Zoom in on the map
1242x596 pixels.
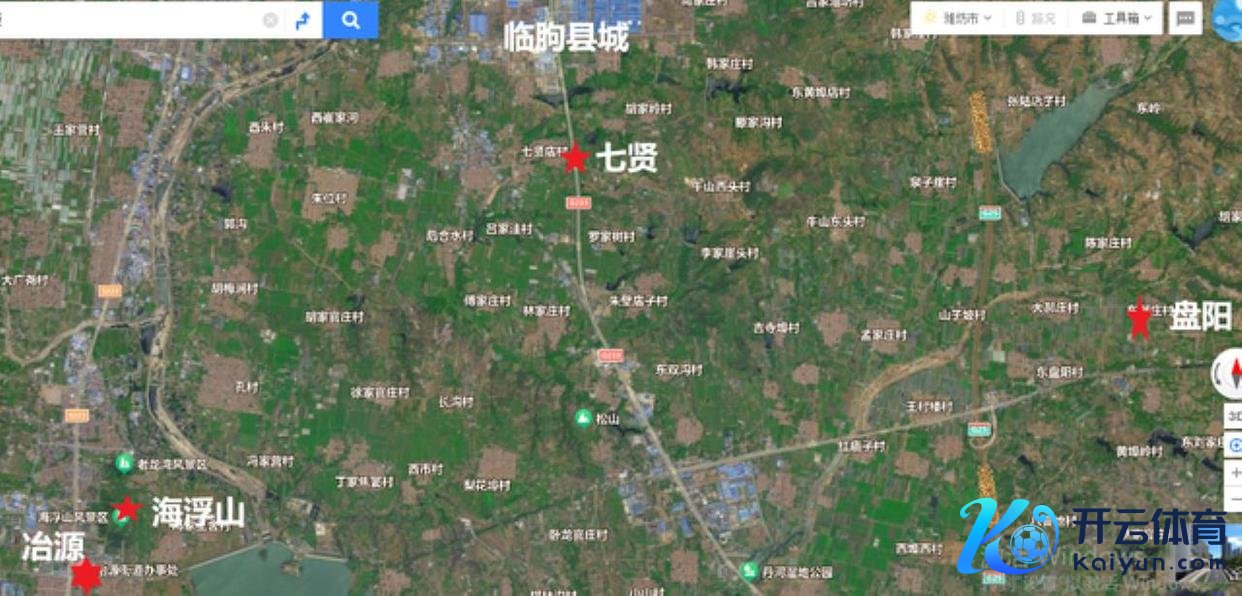pos(1234,472)
